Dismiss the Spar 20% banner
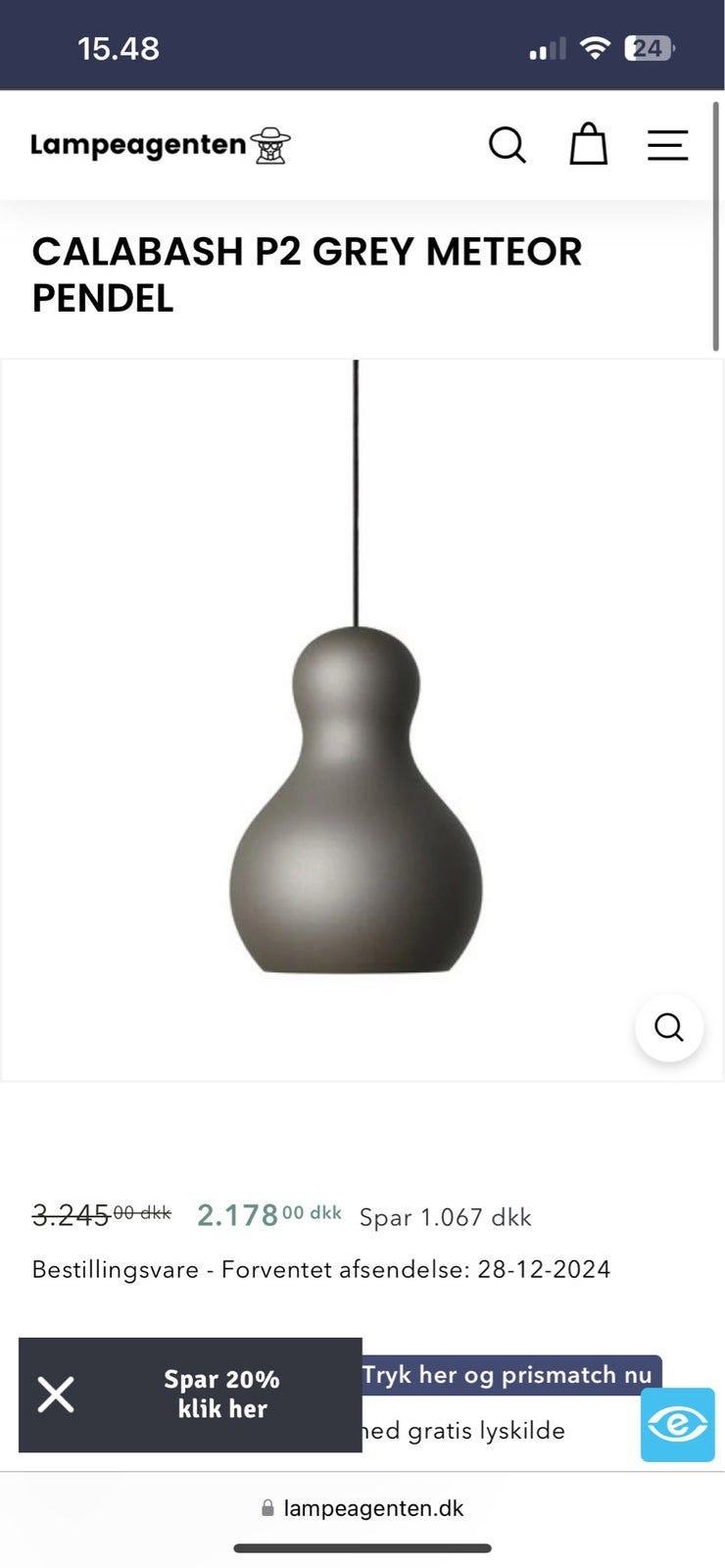Image resolution: width=725 pixels, height=1568 pixels. pyautogui.click(x=56, y=1395)
